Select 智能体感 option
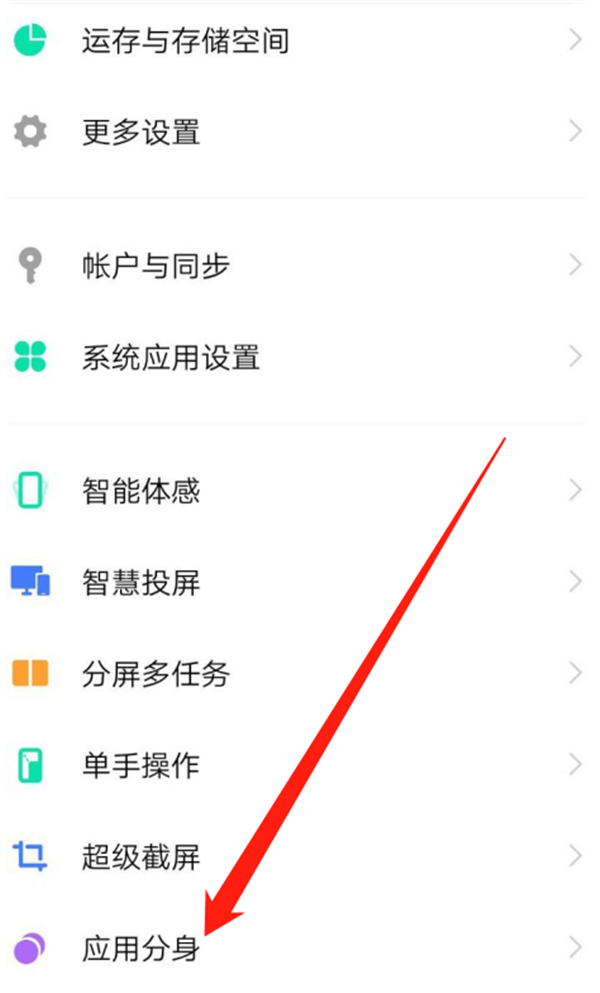 click(141, 491)
